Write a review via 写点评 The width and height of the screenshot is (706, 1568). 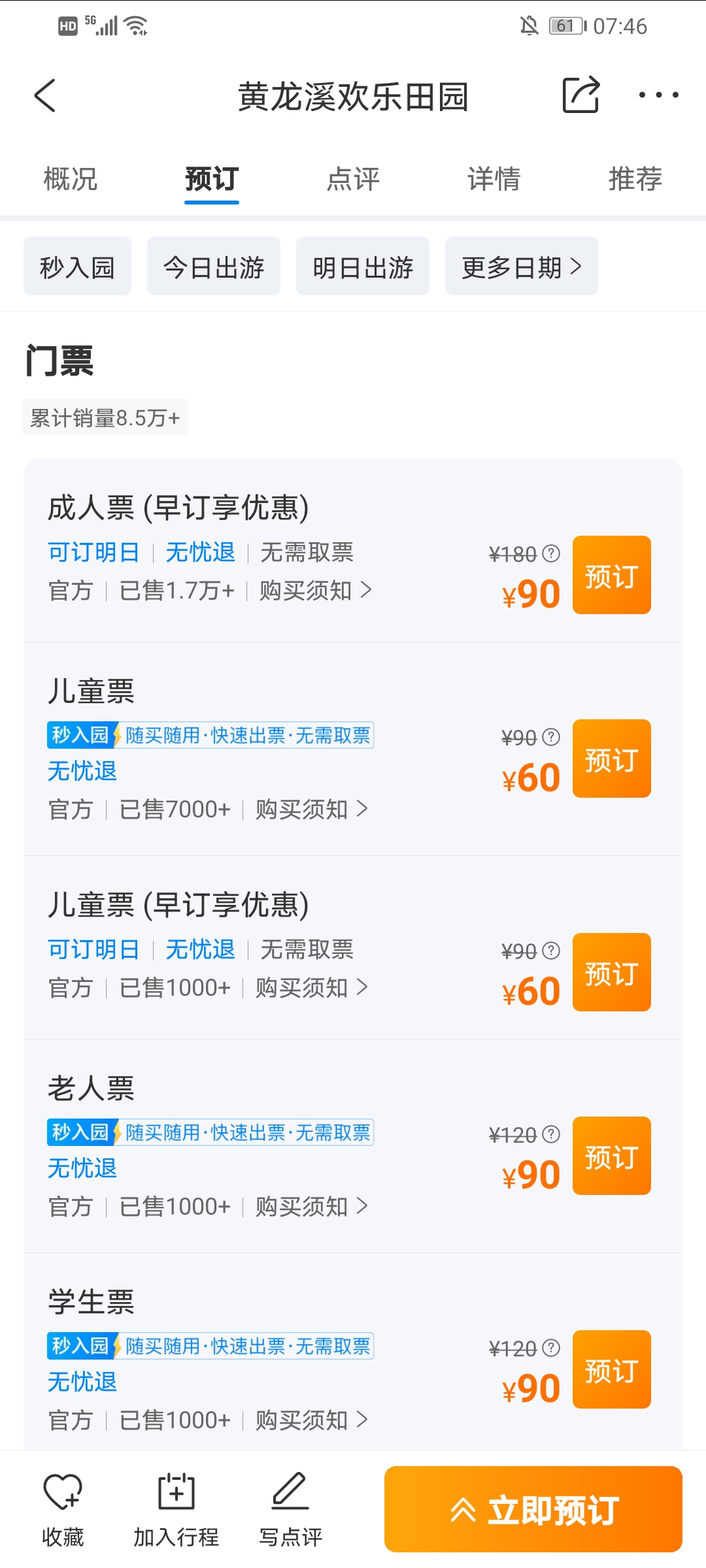click(x=291, y=1511)
